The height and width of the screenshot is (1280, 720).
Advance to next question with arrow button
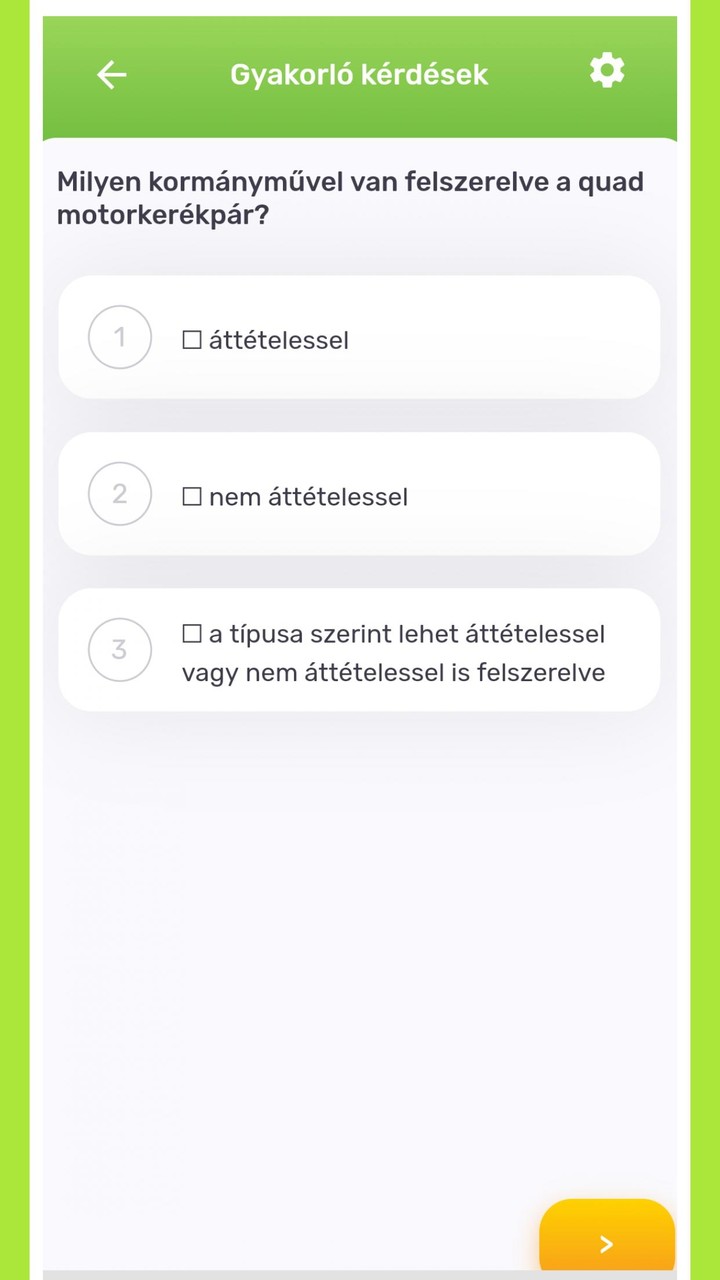point(606,1243)
